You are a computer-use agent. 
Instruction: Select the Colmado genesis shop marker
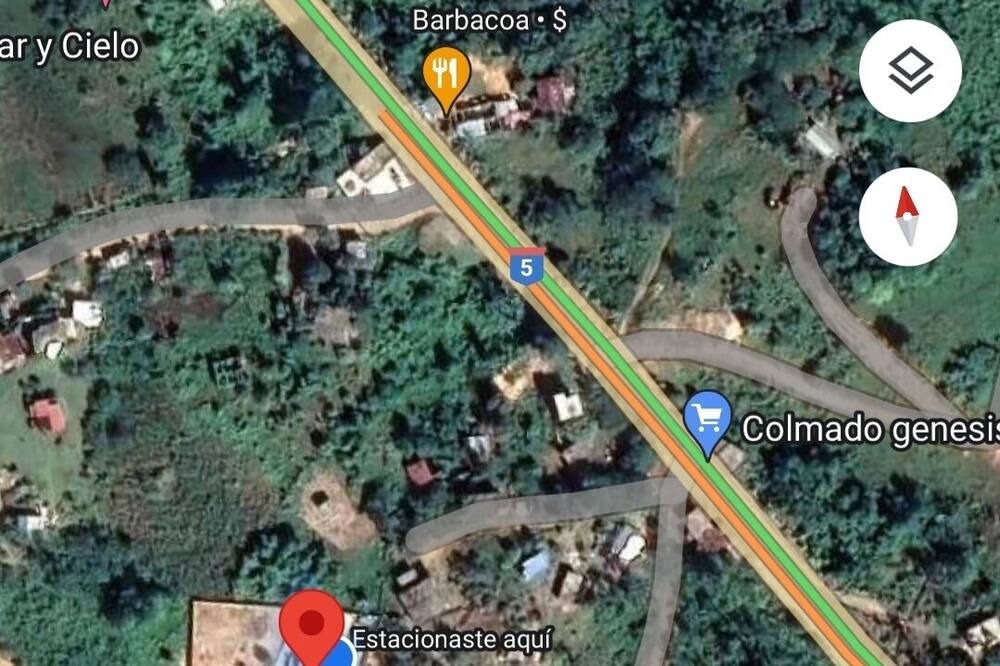point(708,419)
